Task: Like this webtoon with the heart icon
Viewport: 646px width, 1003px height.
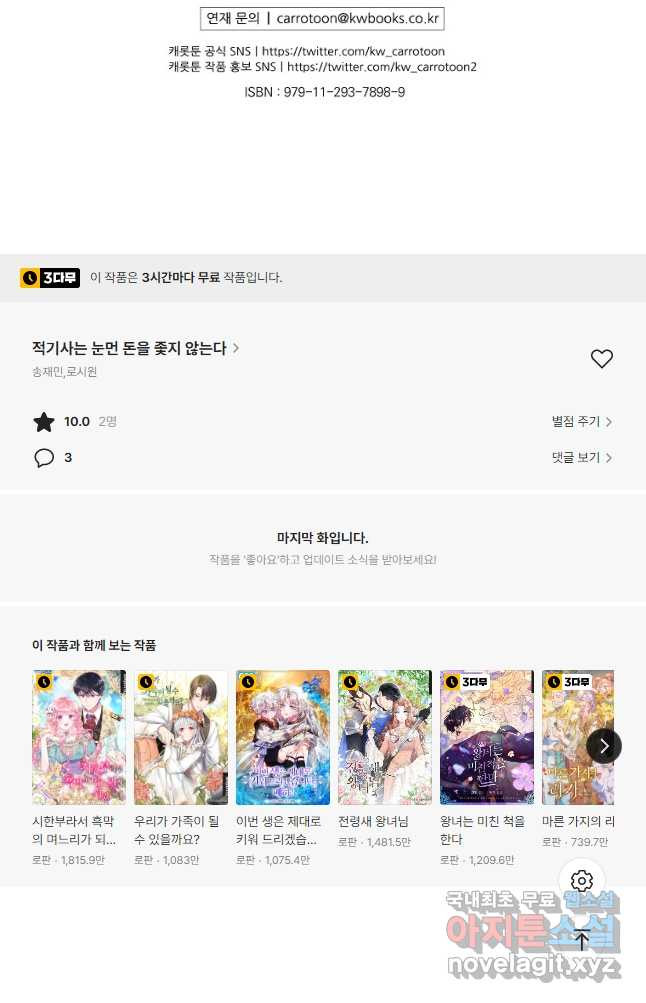Action: pos(601,359)
